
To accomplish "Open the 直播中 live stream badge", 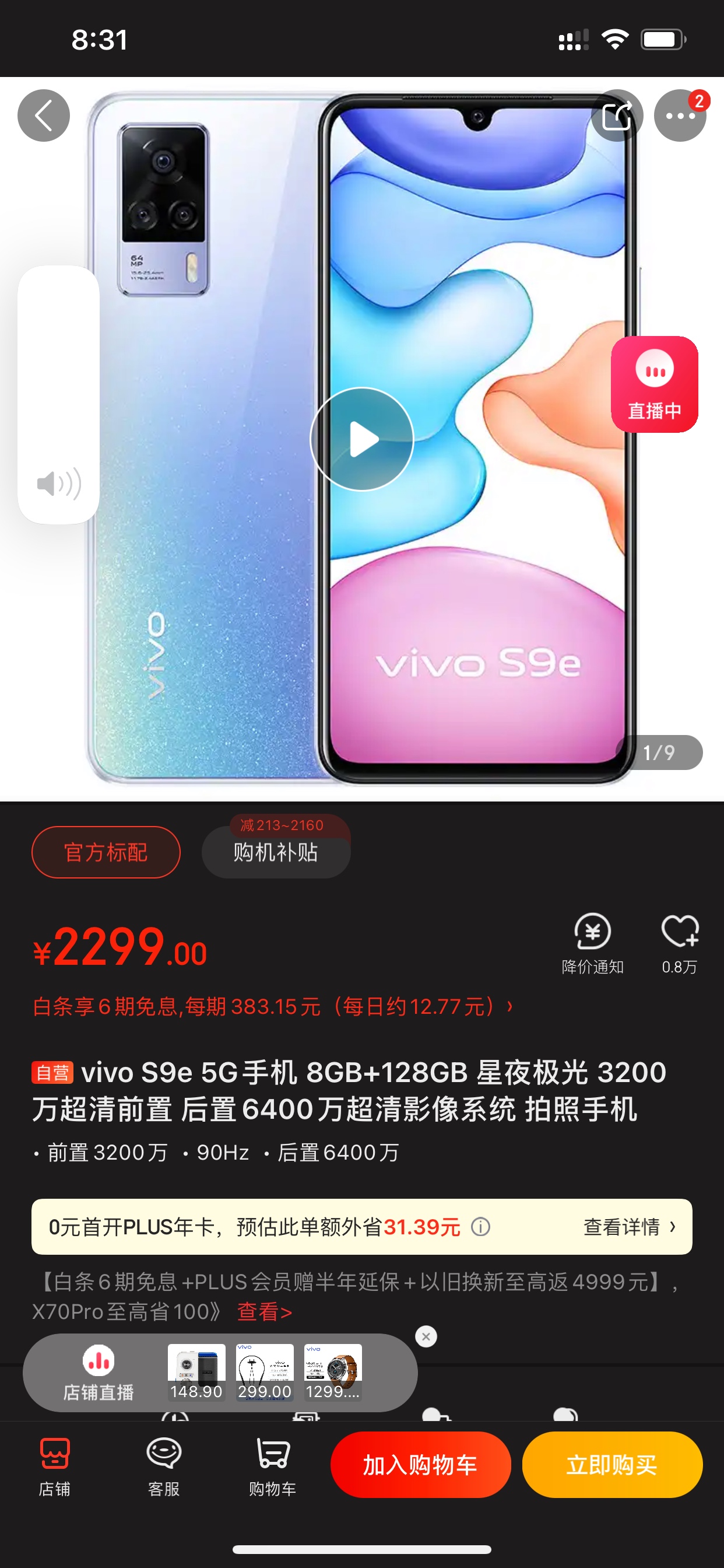I will (x=654, y=384).
